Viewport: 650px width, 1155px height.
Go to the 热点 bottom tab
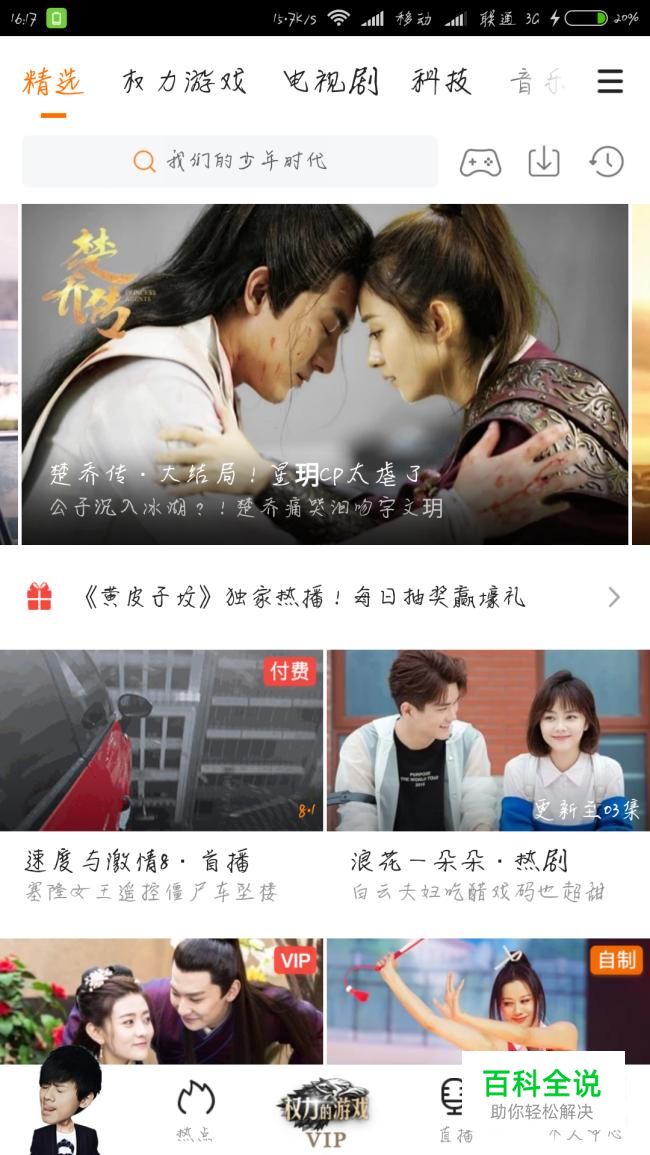click(195, 1110)
